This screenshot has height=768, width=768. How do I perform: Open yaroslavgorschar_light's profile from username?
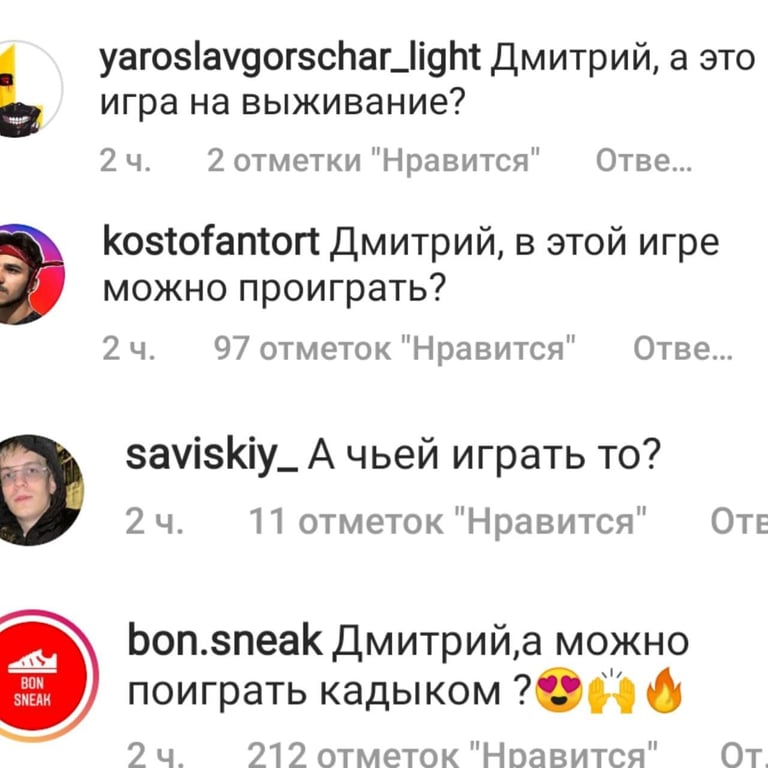pos(290,62)
